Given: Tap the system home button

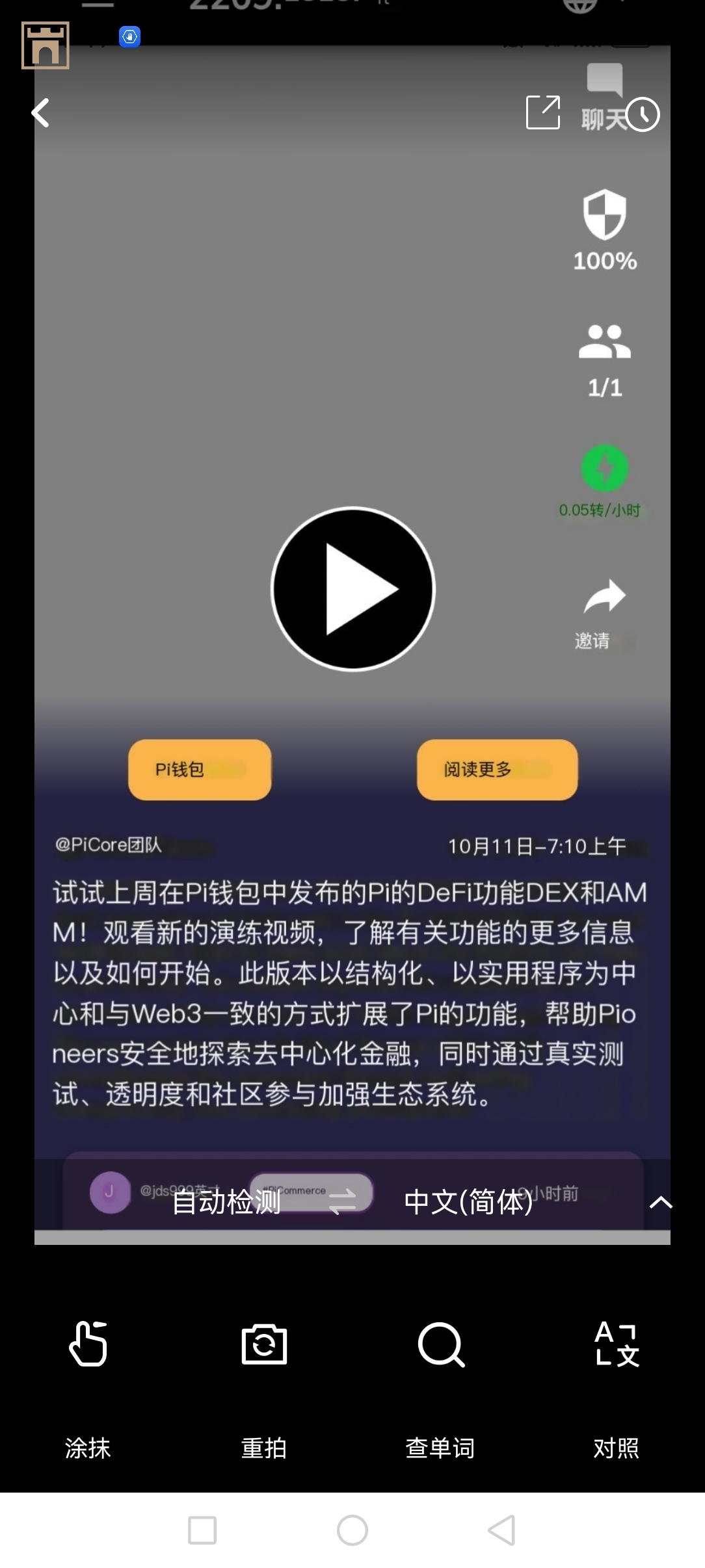Looking at the screenshot, I should (x=352, y=1530).
